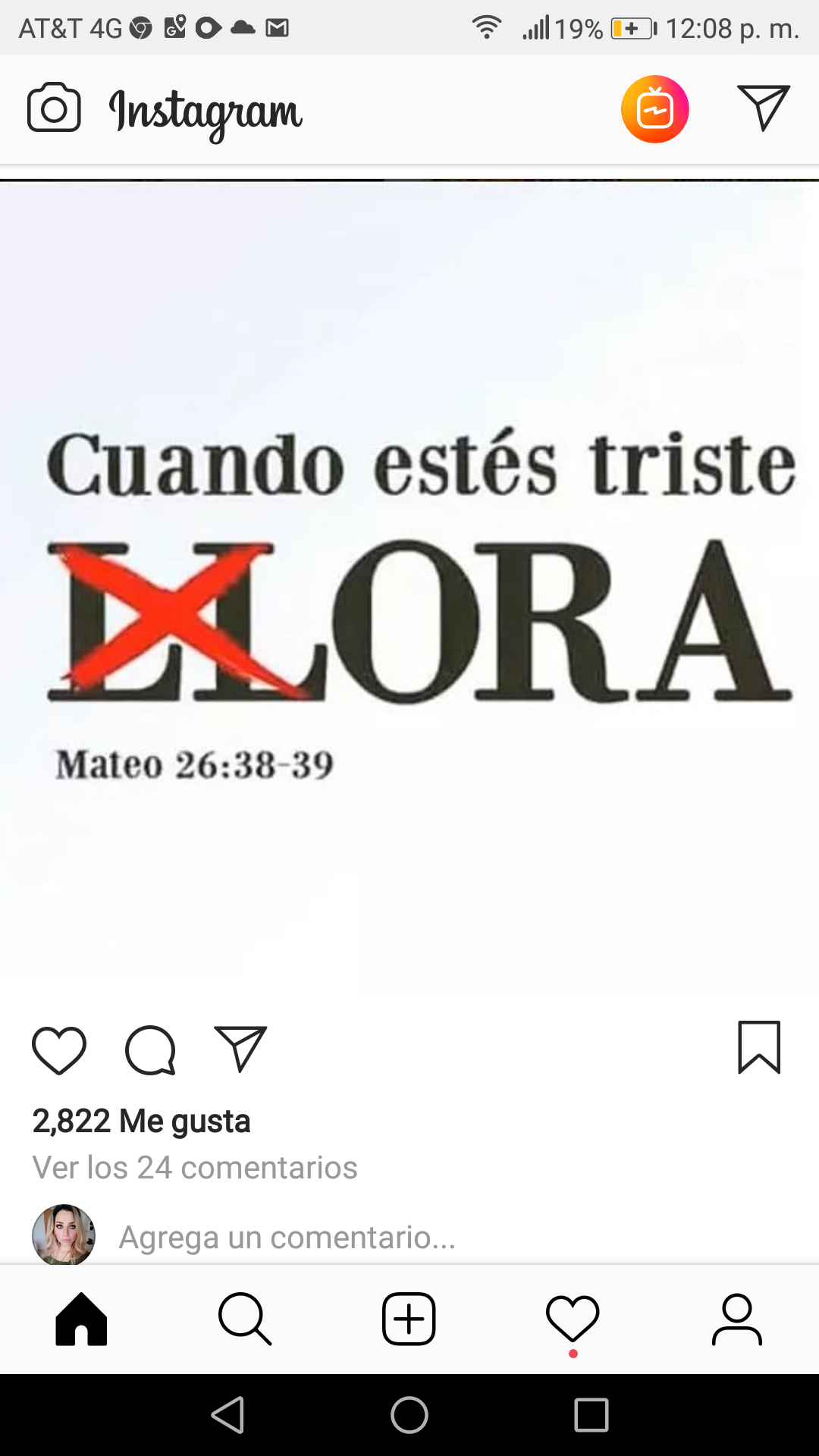The height and width of the screenshot is (1456, 819).
Task: Go to the Home feed tab
Action: coord(81,1319)
